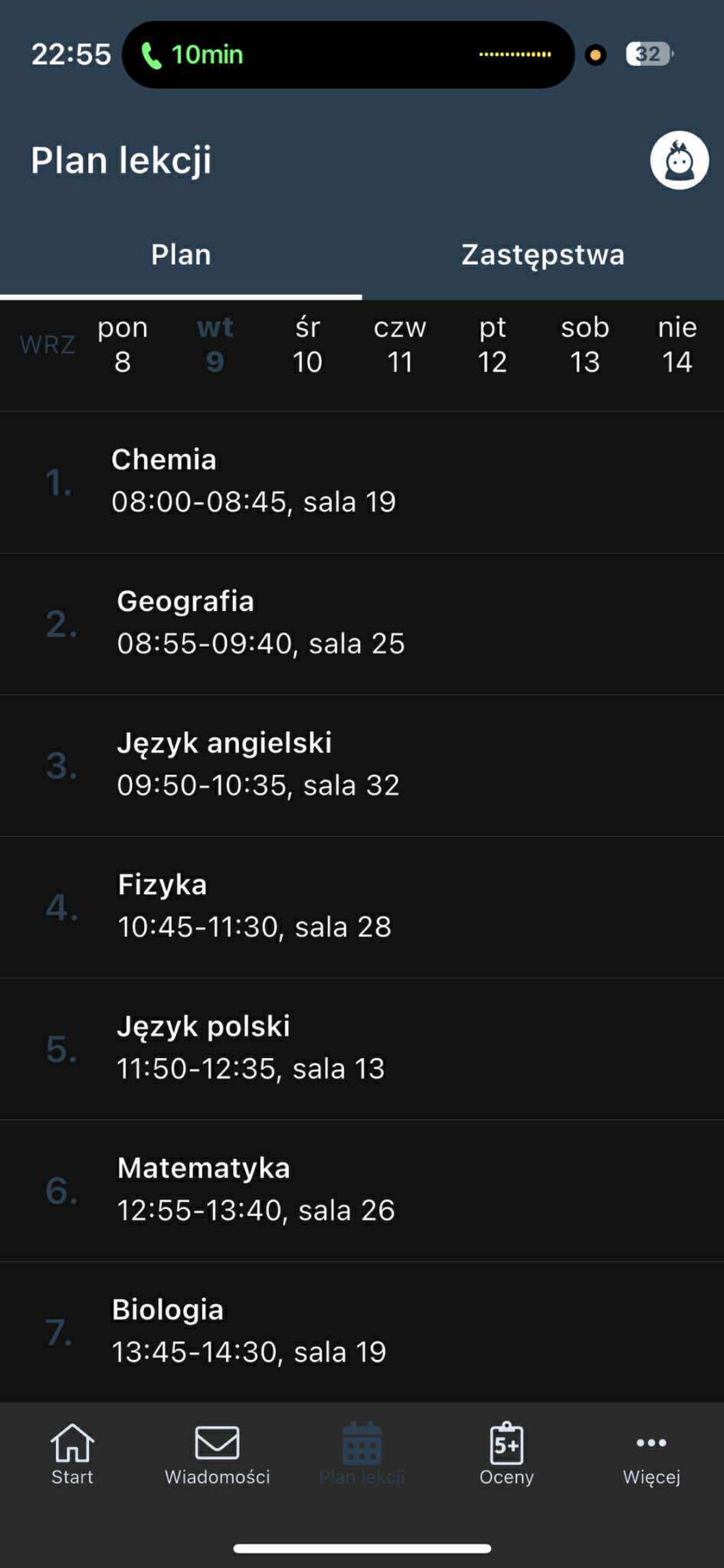Open the Więcej menu
Image resolution: width=724 pixels, height=1568 pixels.
[x=651, y=1454]
